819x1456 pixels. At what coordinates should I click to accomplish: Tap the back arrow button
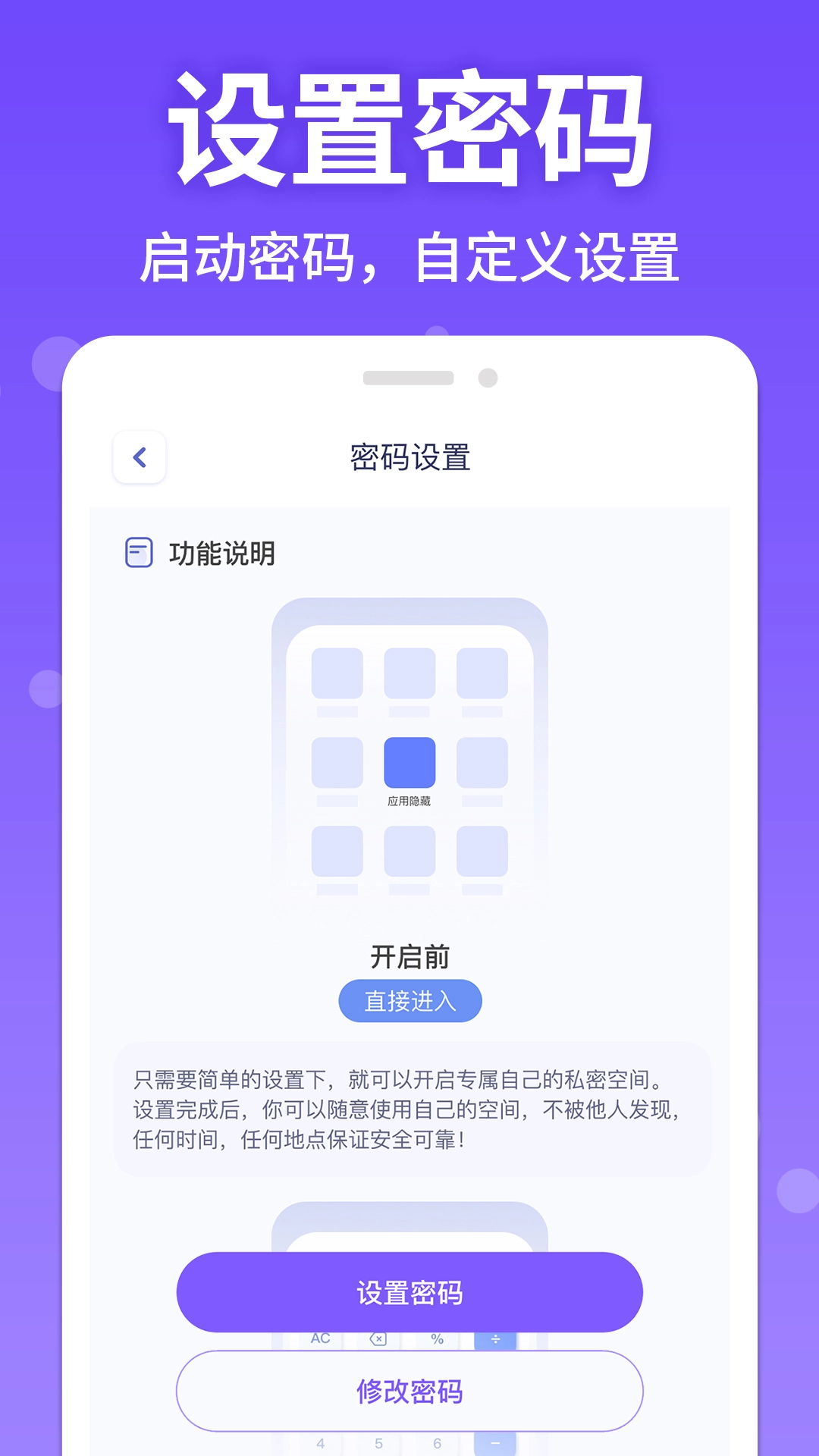140,457
